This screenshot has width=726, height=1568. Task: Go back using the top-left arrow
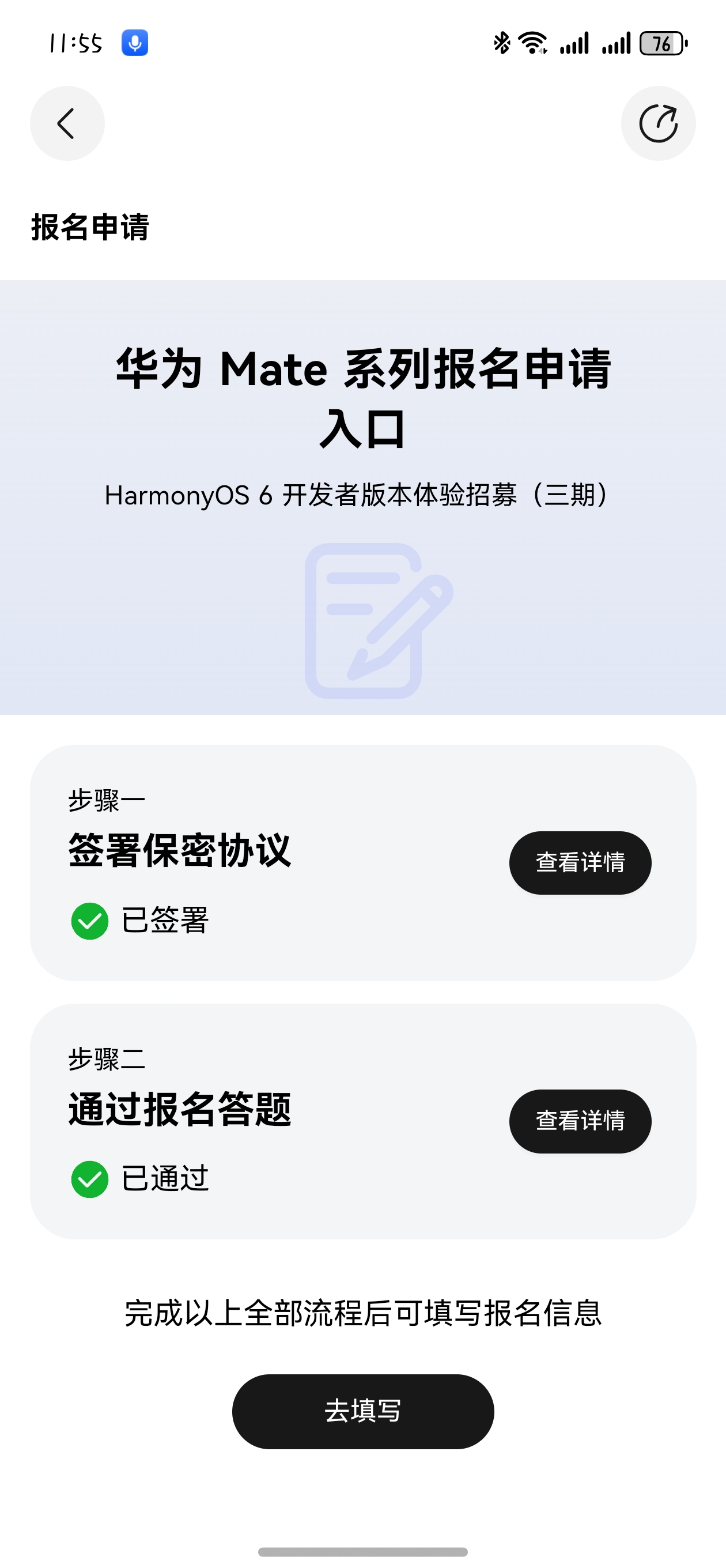pyautogui.click(x=67, y=123)
